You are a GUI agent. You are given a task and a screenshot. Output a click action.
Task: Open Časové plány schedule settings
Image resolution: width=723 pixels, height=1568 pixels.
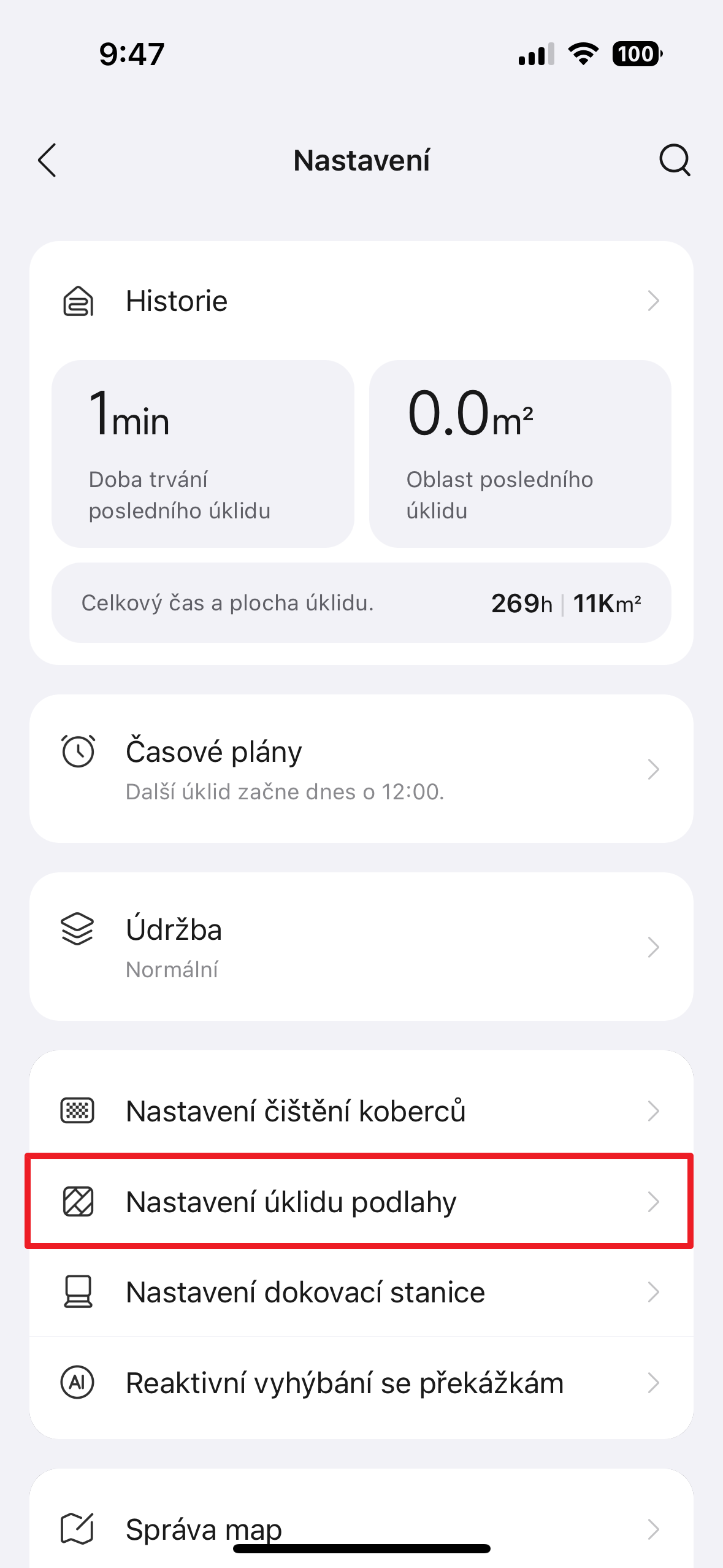361,769
